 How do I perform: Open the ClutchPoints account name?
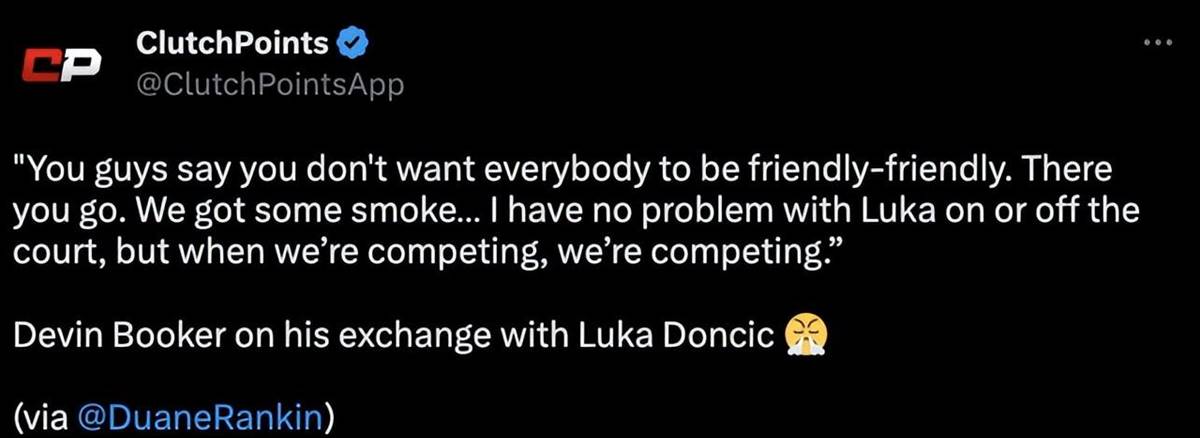pyautogui.click(x=231, y=44)
